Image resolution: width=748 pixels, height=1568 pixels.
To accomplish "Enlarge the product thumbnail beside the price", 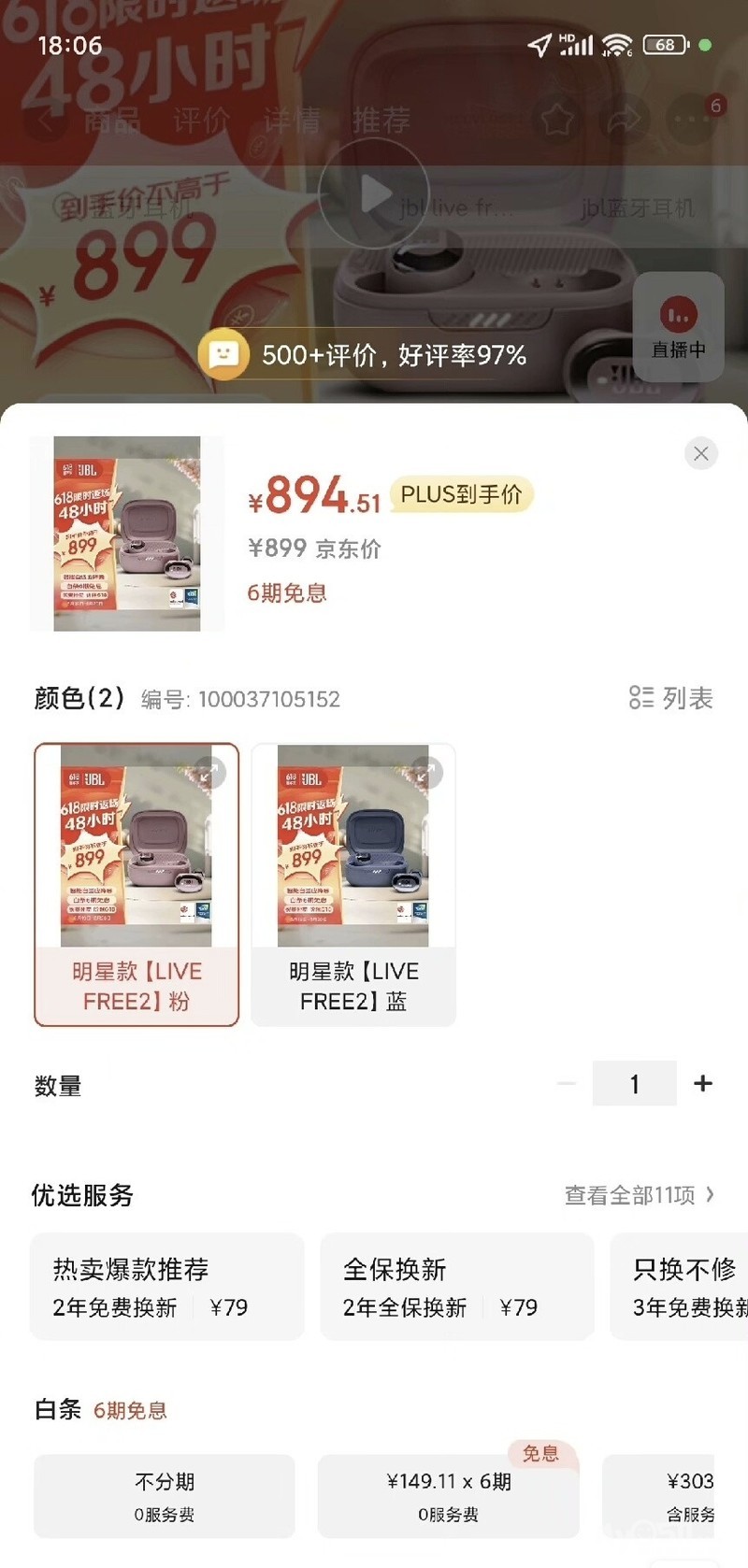I will click(127, 534).
